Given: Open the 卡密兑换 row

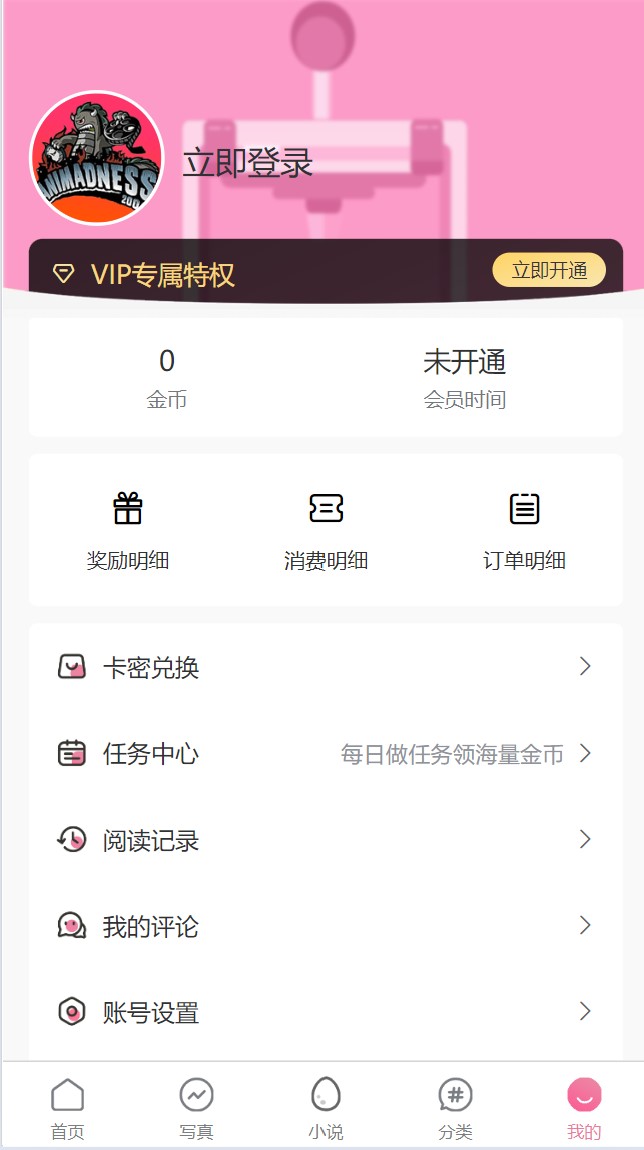Looking at the screenshot, I should [x=326, y=667].
